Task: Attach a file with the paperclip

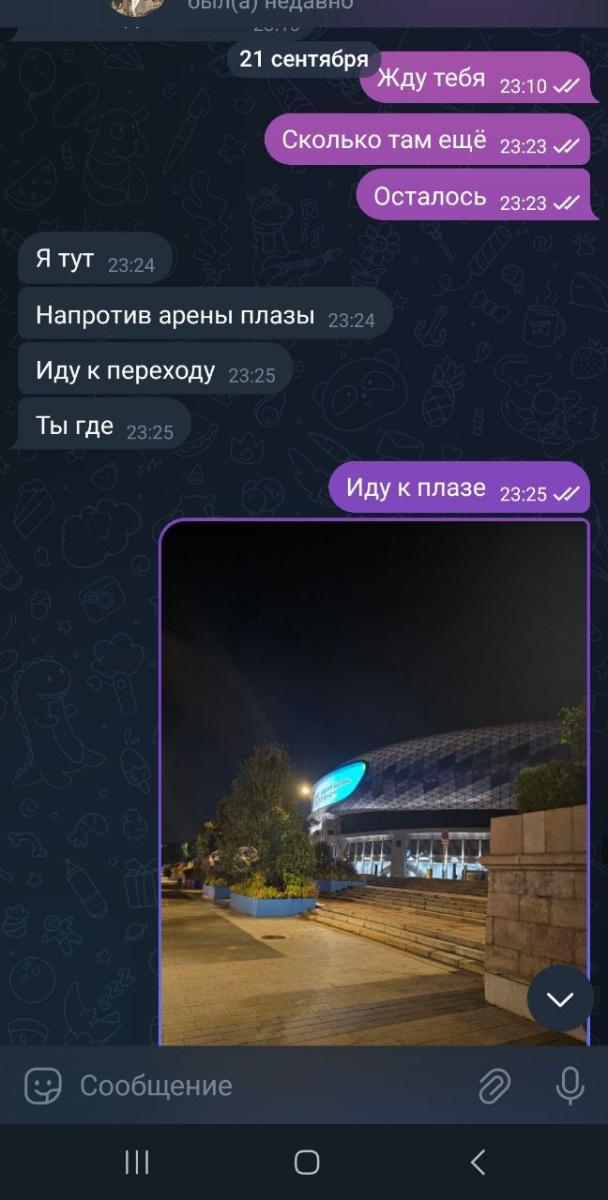Action: coord(494,1085)
